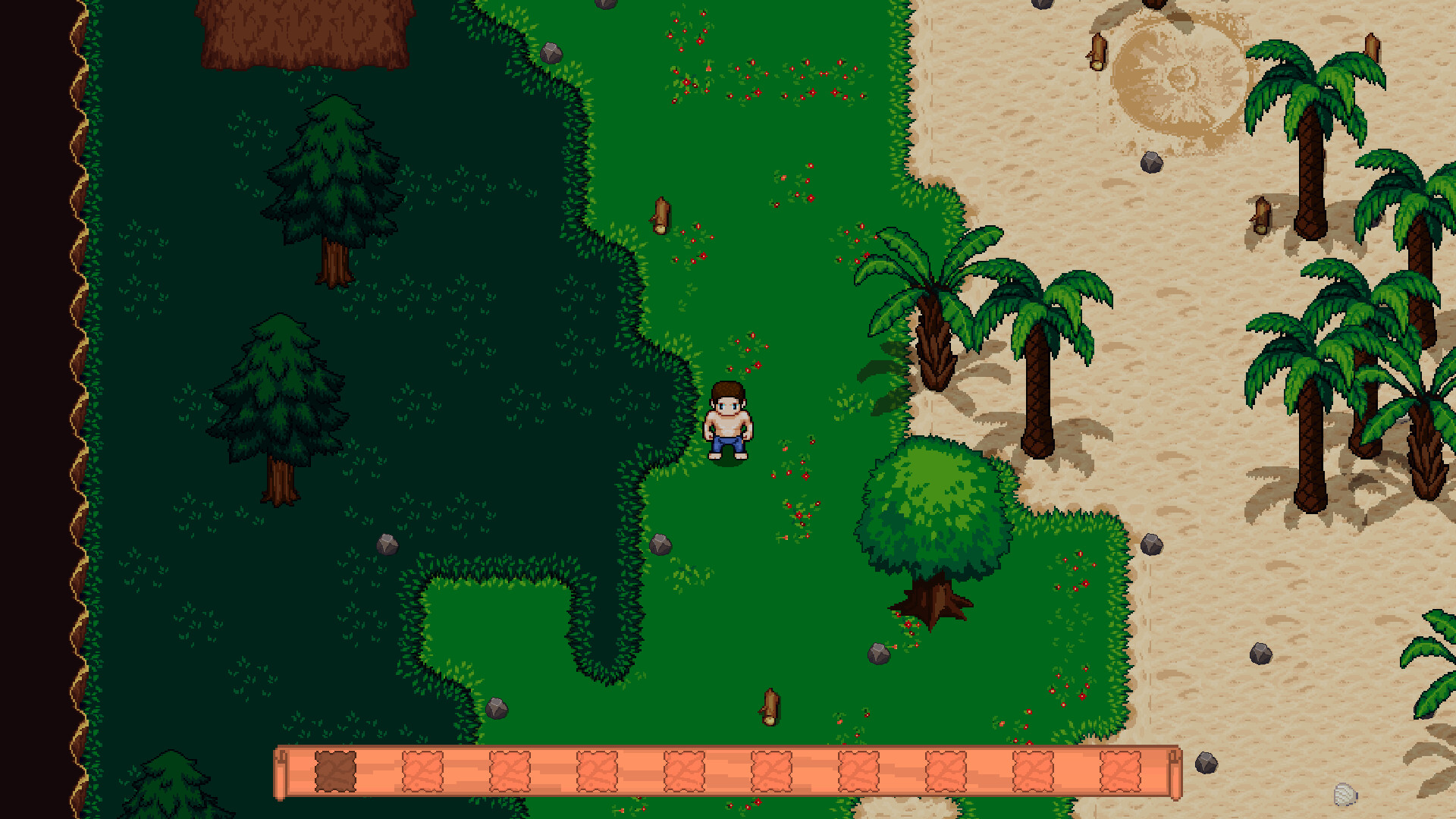
Task: Select the last hotbar slot
Action: pyautogui.click(x=1120, y=771)
